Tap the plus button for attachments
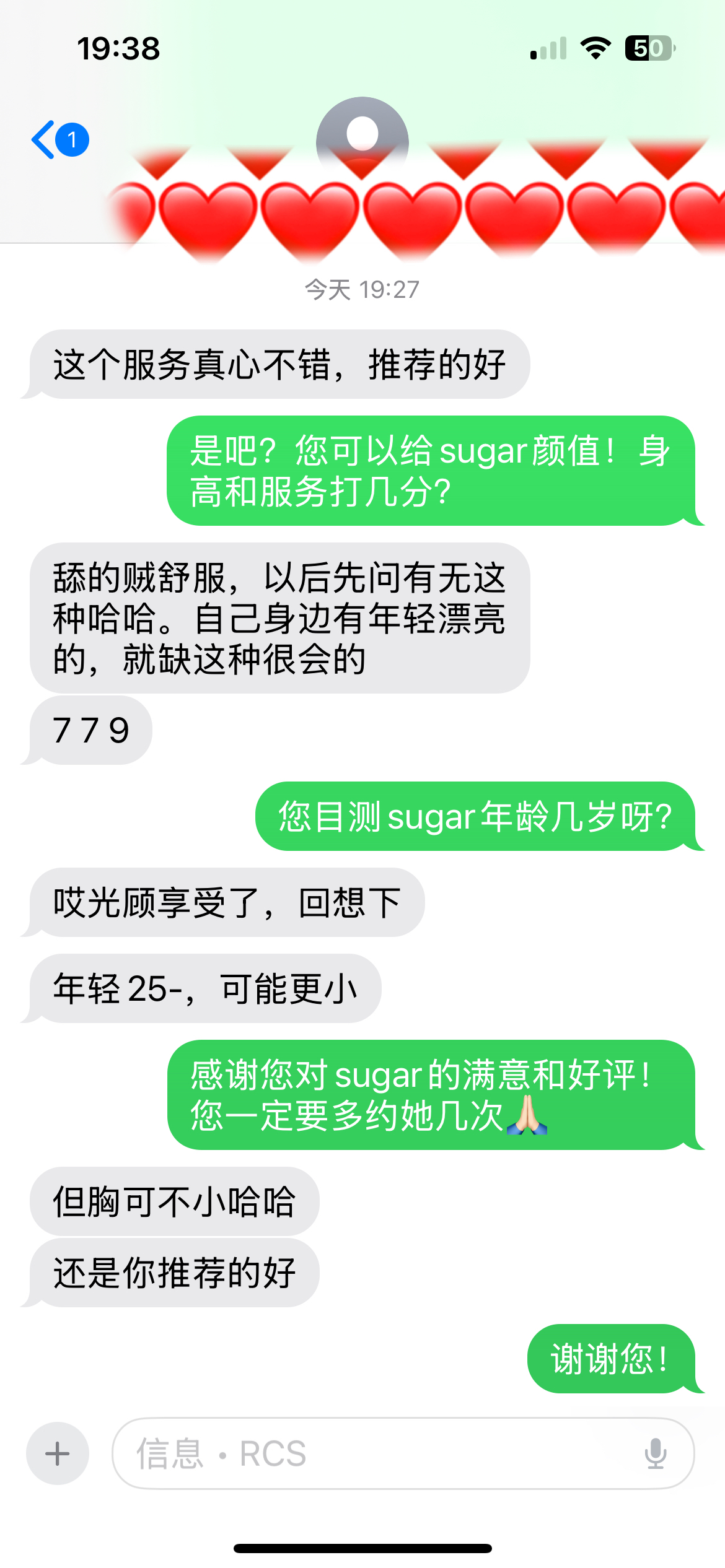This screenshot has width=725, height=1568. pyautogui.click(x=58, y=1453)
